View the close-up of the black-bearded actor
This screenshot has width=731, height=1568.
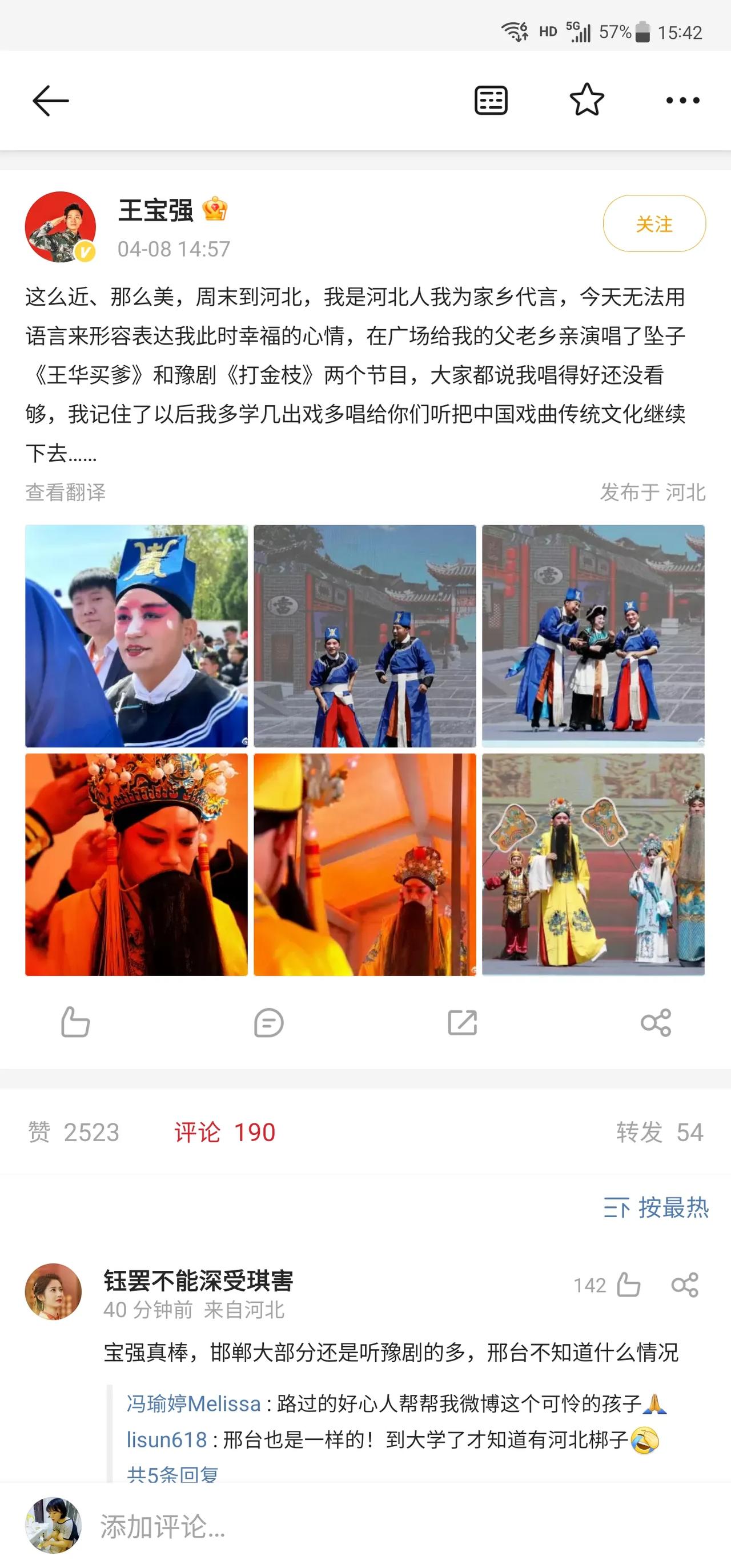pyautogui.click(x=136, y=865)
